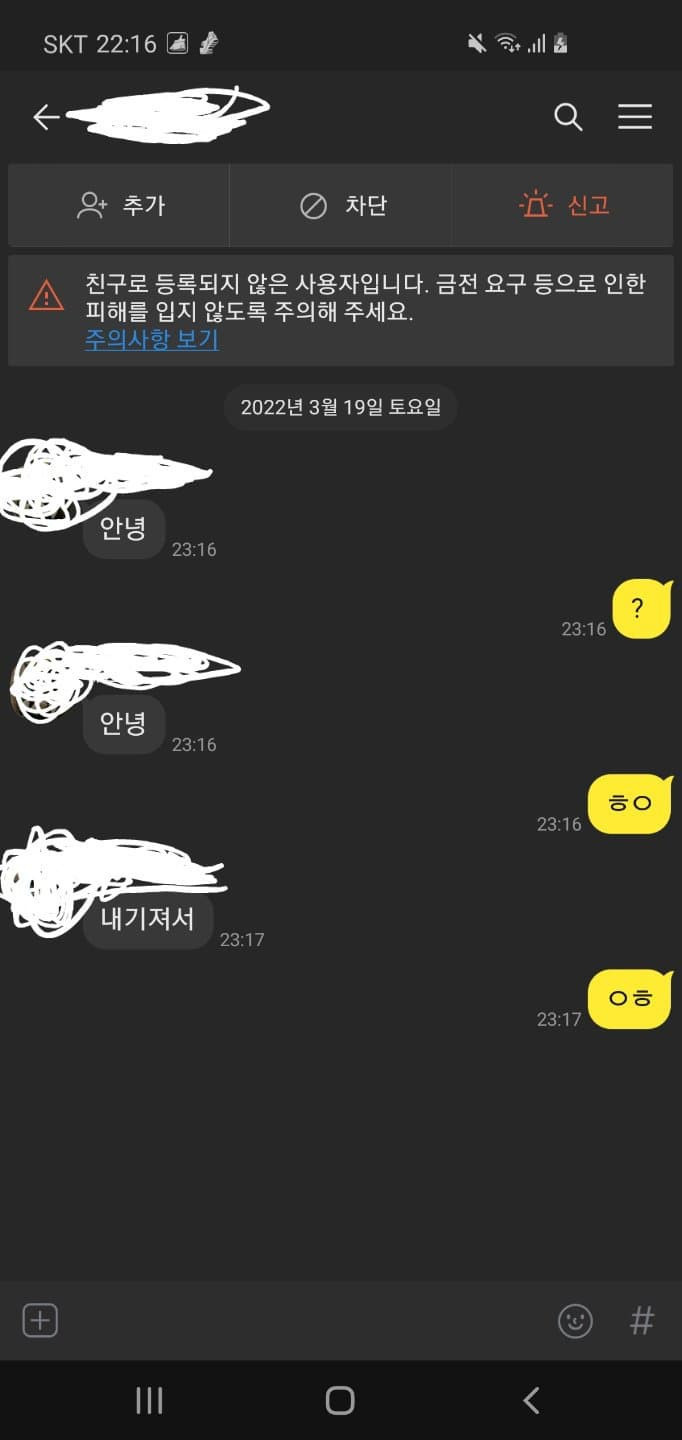Image resolution: width=682 pixels, height=1440 pixels.
Task: Focus the message input field
Action: 300,1321
